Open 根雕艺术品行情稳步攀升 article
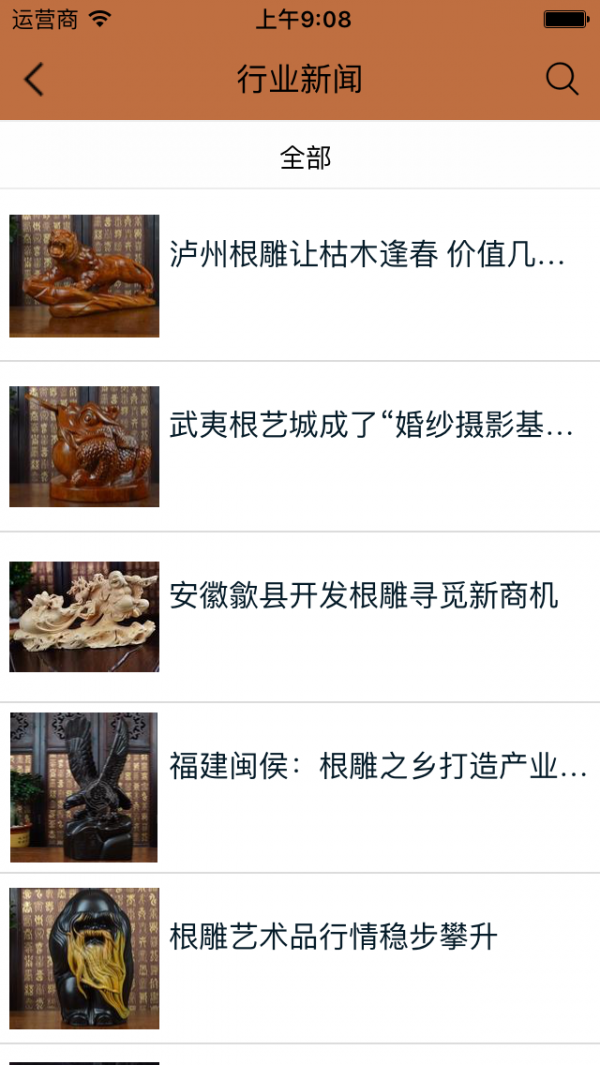This screenshot has height=1065, width=600. 333,938
